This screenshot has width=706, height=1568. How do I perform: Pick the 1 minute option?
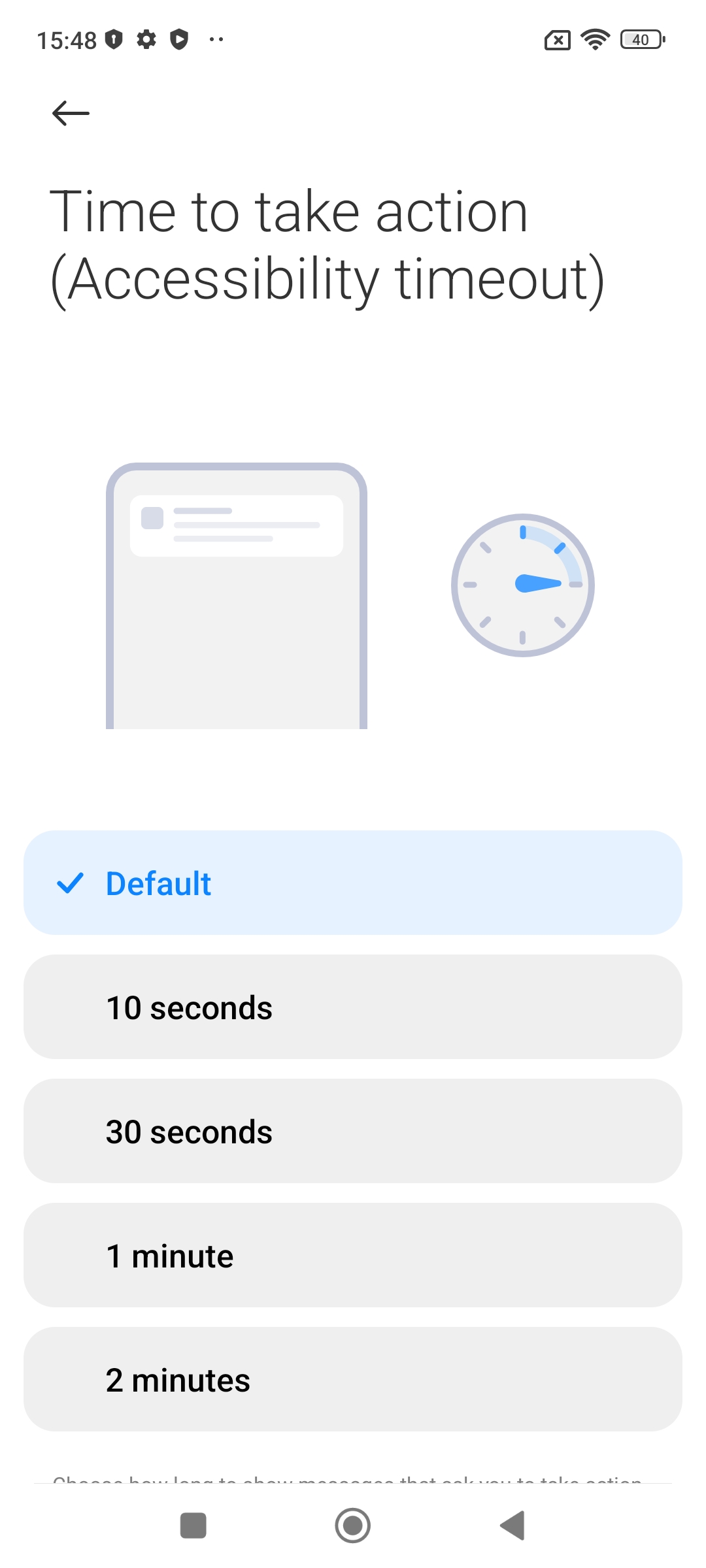click(x=353, y=1255)
